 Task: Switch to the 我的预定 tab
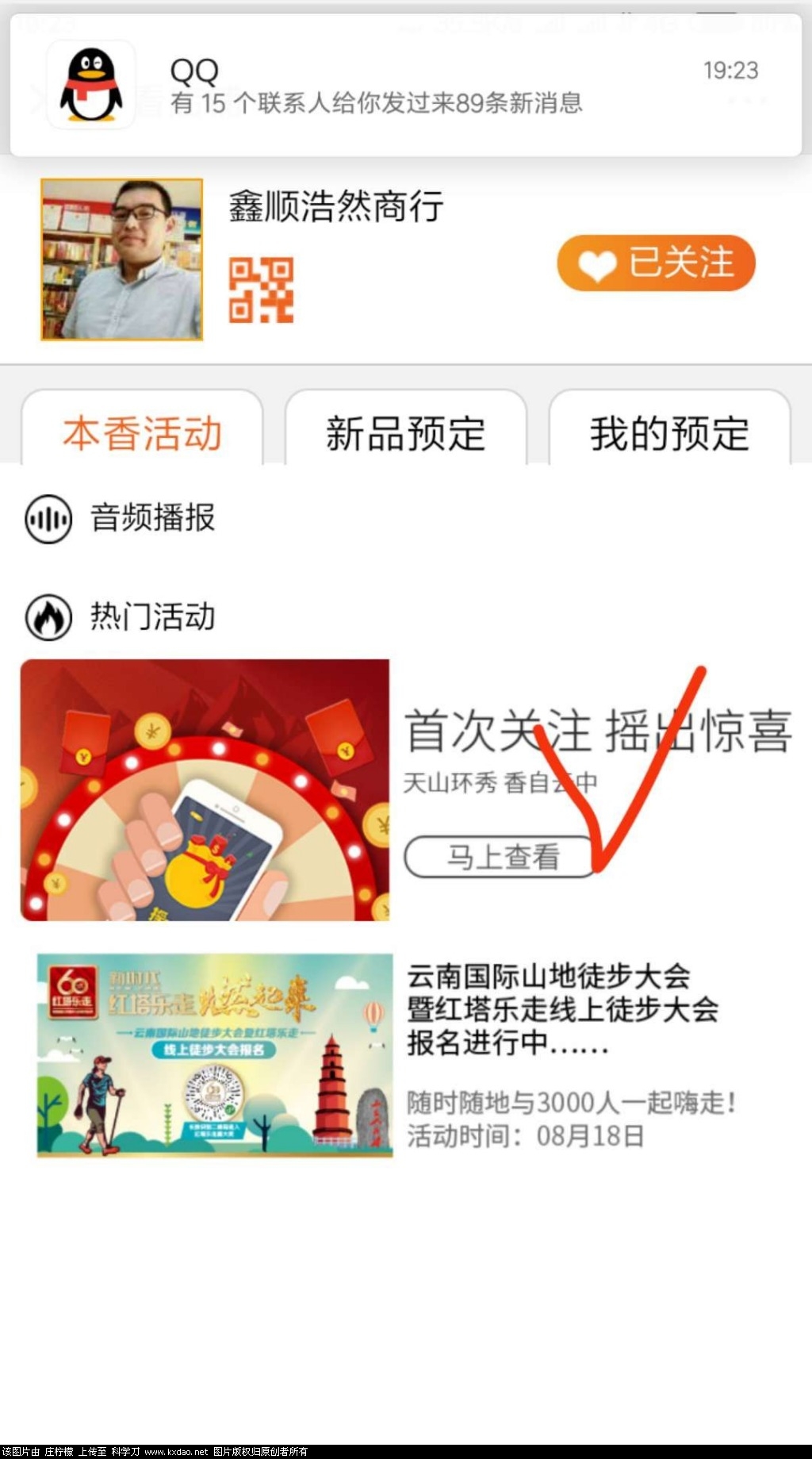coord(669,433)
